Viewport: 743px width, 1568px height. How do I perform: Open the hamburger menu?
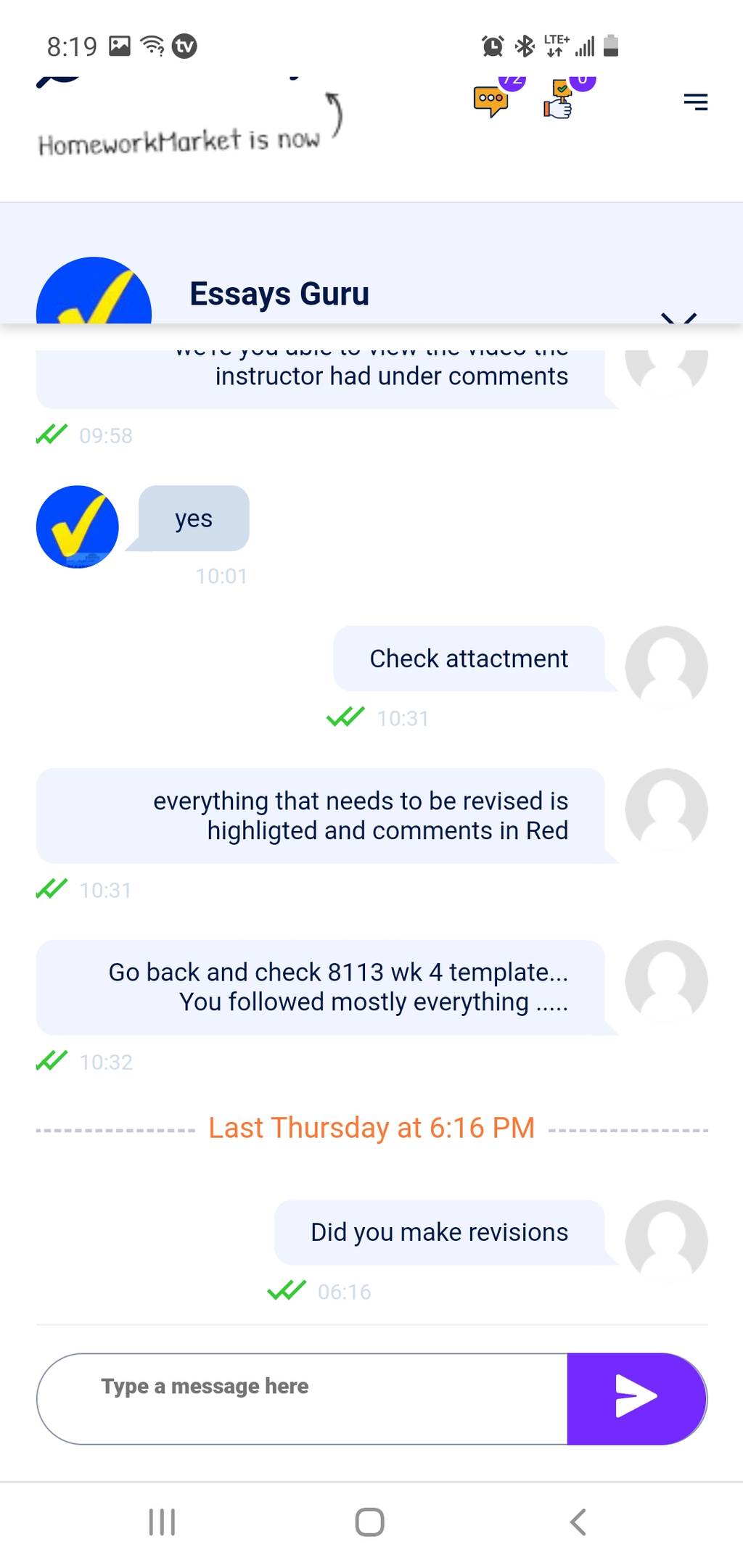pyautogui.click(x=695, y=102)
